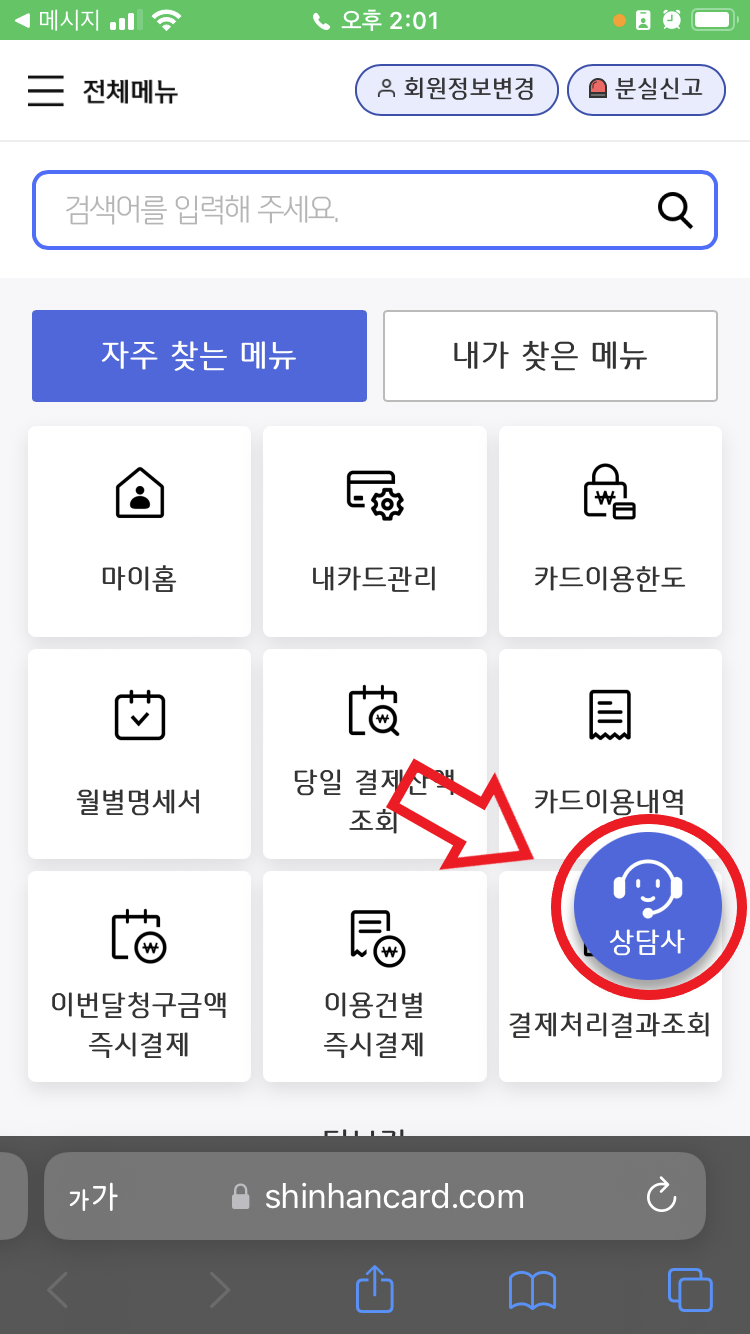
Task: Open the 이용건별 즉시결제 receipt icon
Action: tap(374, 938)
